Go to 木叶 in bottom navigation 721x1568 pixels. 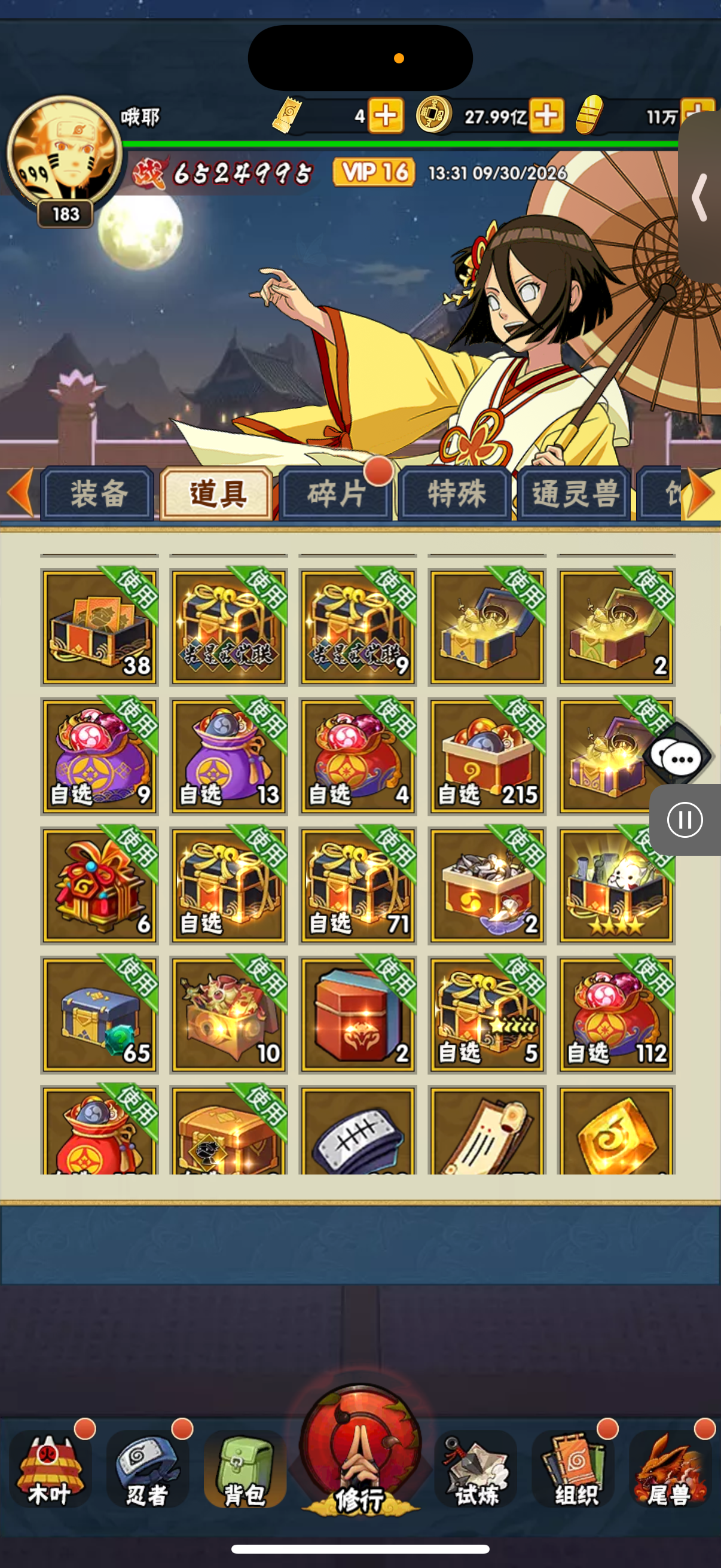coord(50,1469)
